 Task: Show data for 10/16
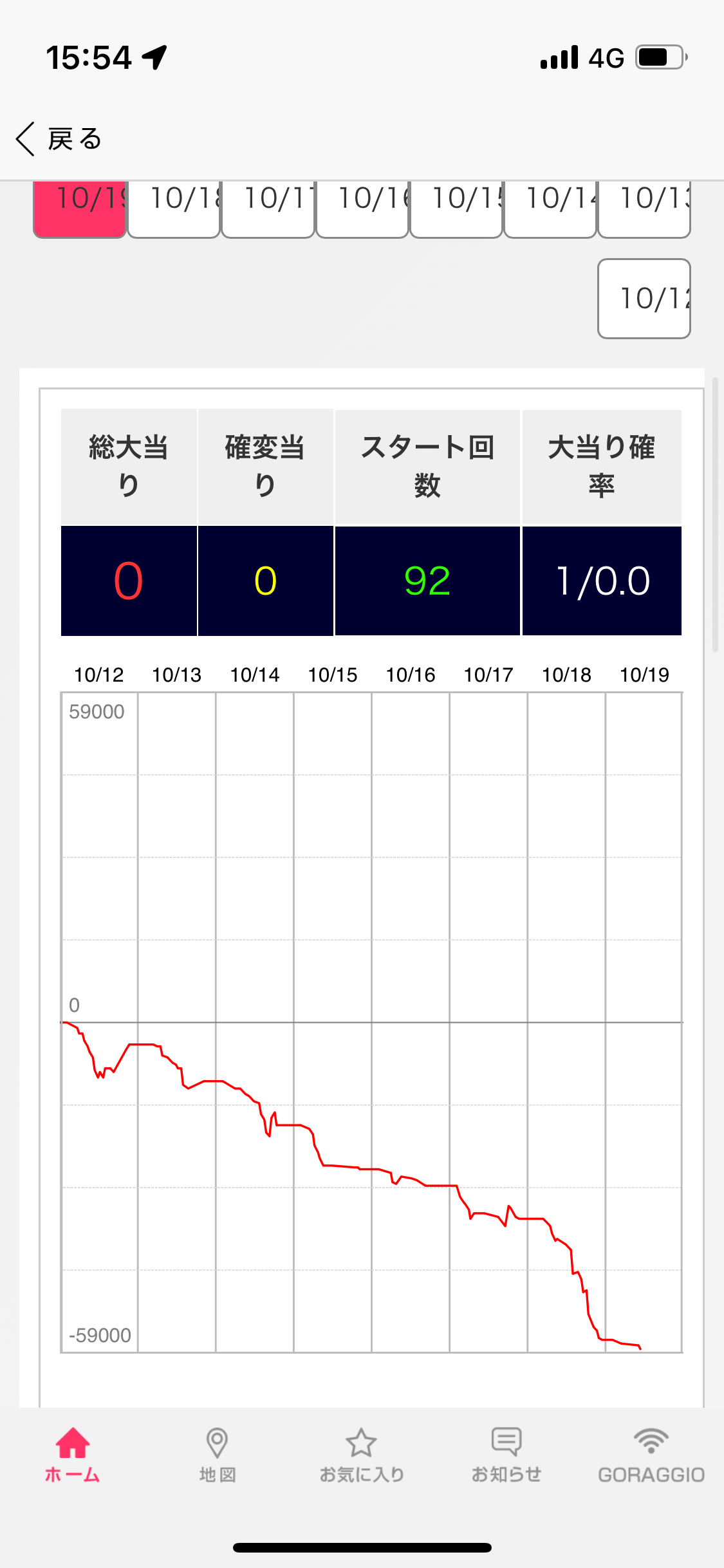point(362,209)
